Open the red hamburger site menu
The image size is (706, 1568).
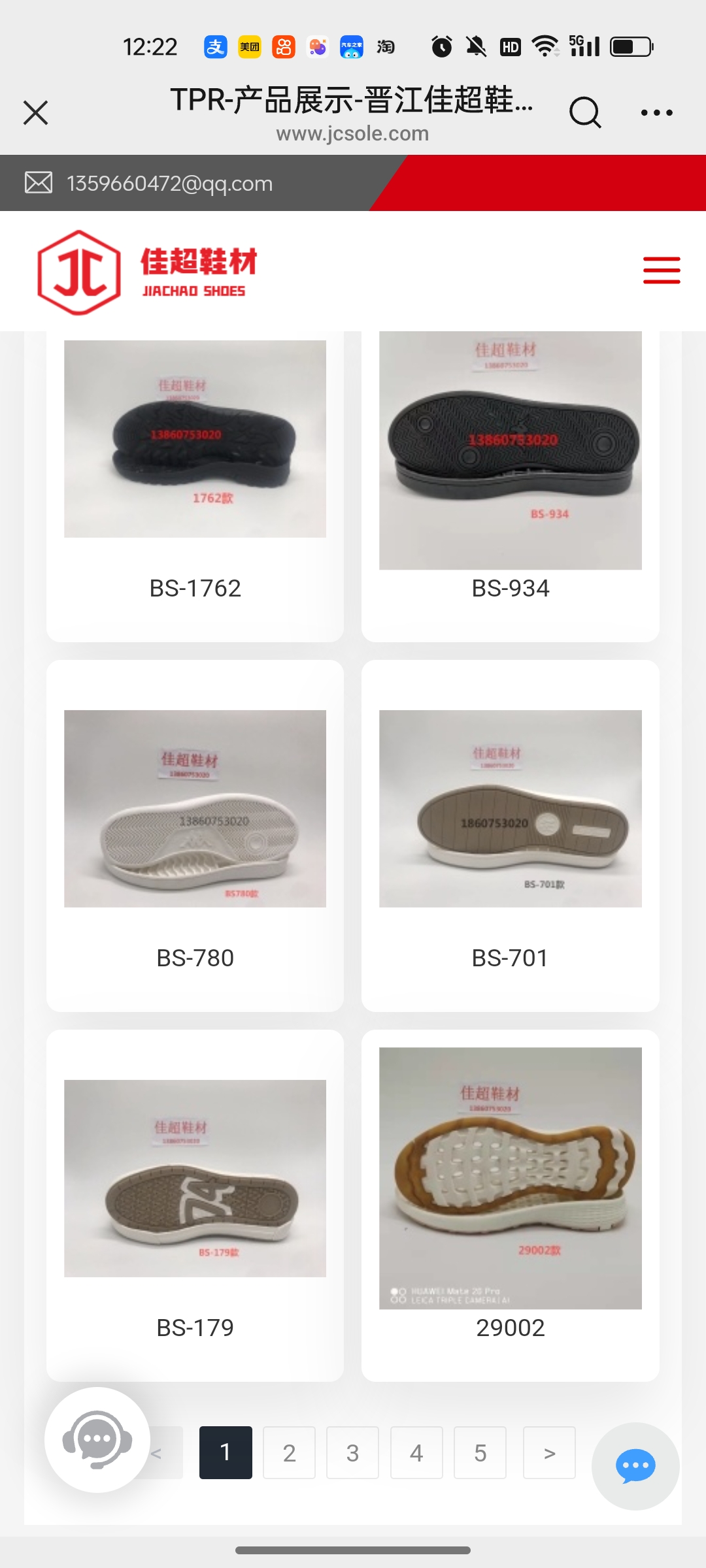pos(661,270)
